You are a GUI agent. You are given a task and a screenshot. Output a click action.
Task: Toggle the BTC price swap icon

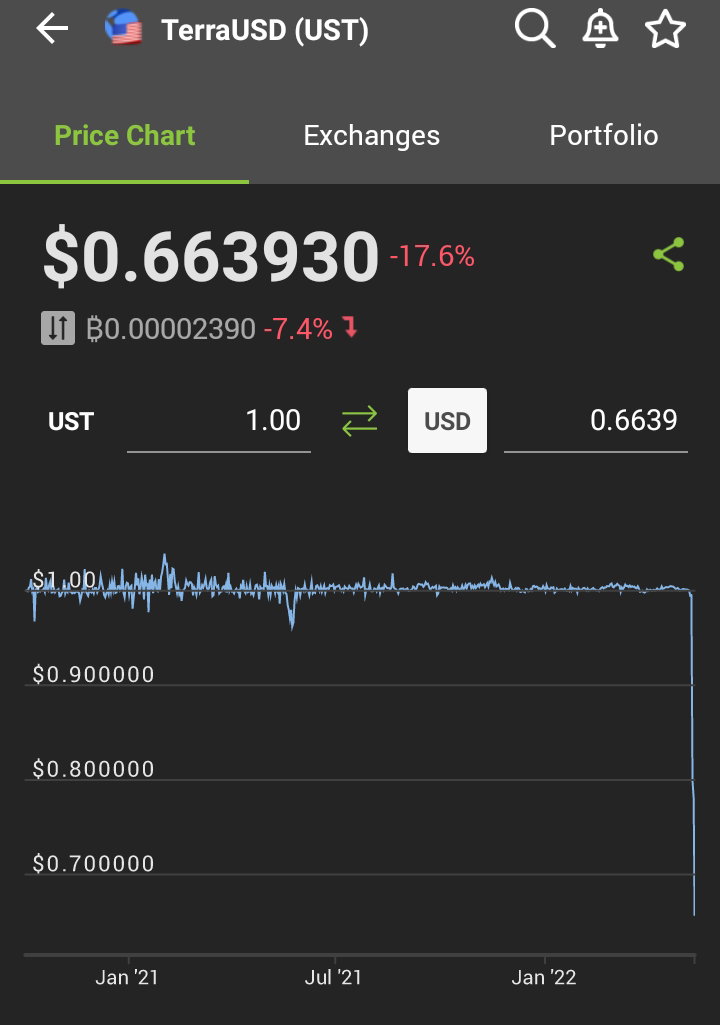coord(58,328)
